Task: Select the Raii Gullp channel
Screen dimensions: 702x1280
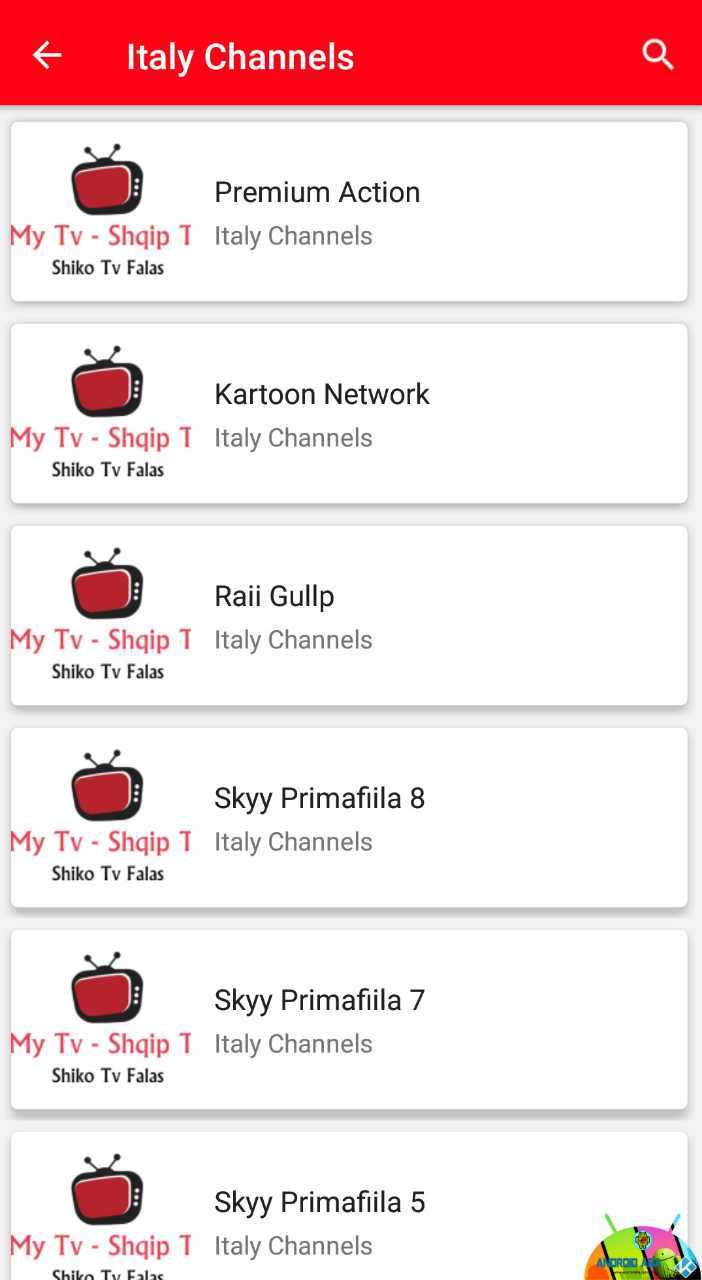Action: 349,616
